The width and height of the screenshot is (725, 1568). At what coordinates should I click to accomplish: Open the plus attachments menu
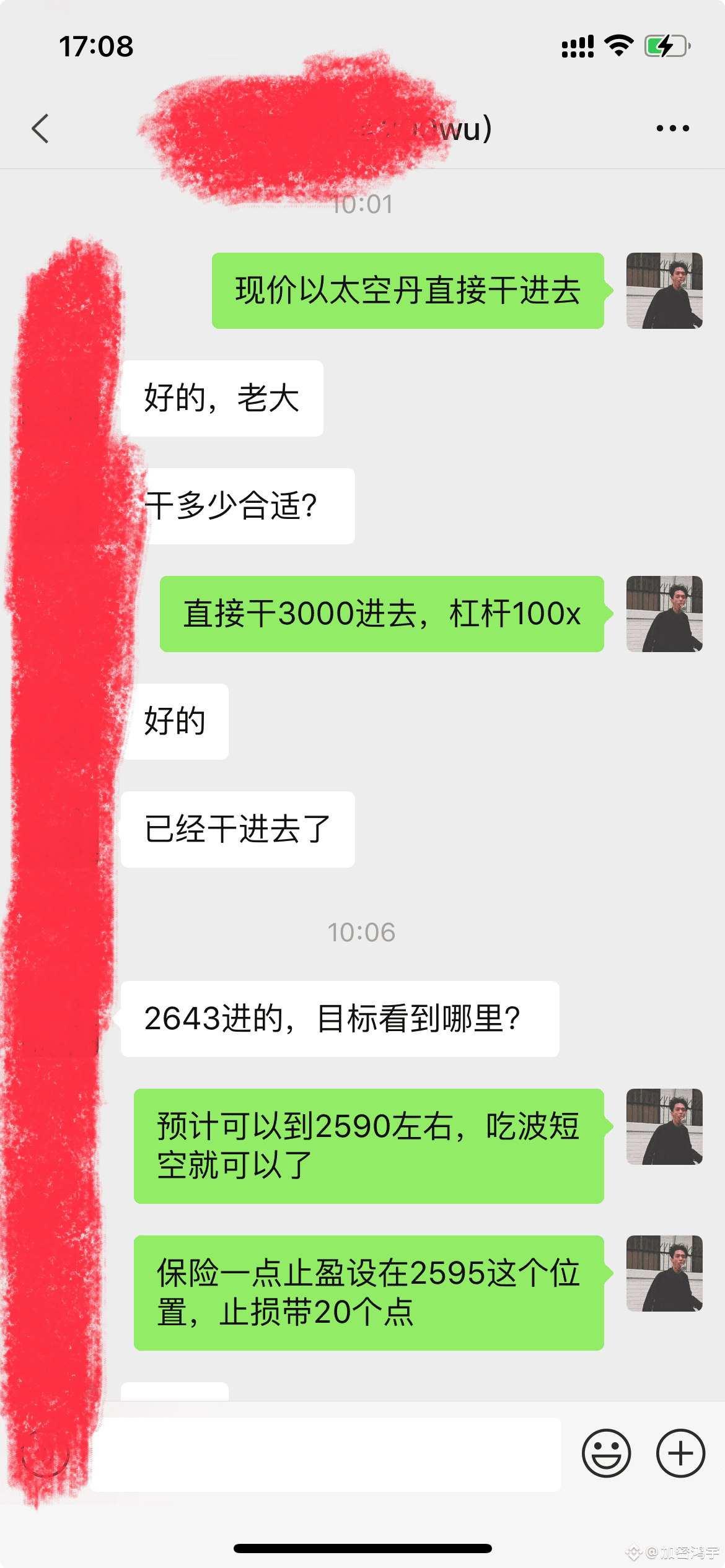pyautogui.click(x=680, y=1453)
